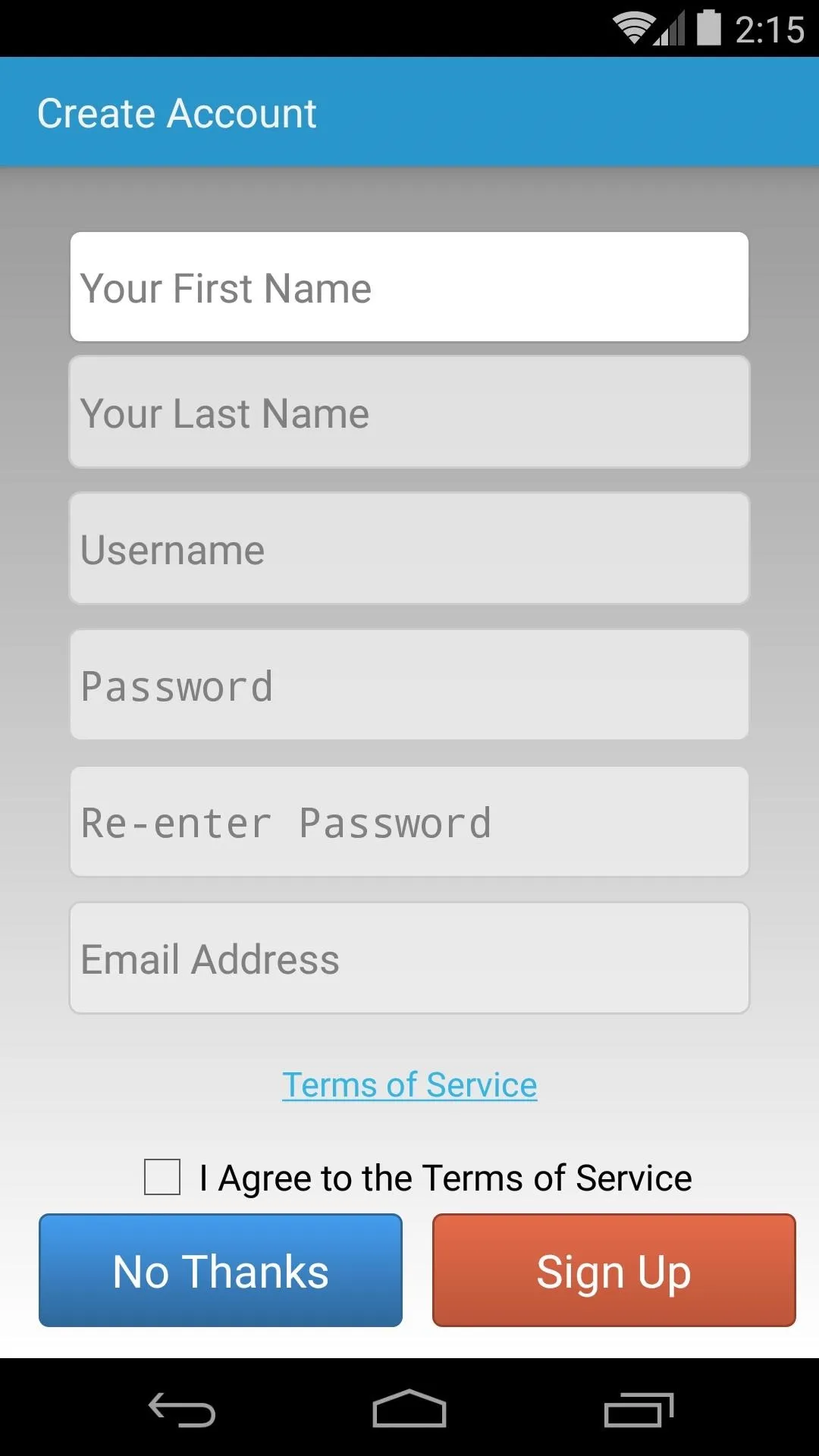Go back with the system back button

[x=182, y=1410]
